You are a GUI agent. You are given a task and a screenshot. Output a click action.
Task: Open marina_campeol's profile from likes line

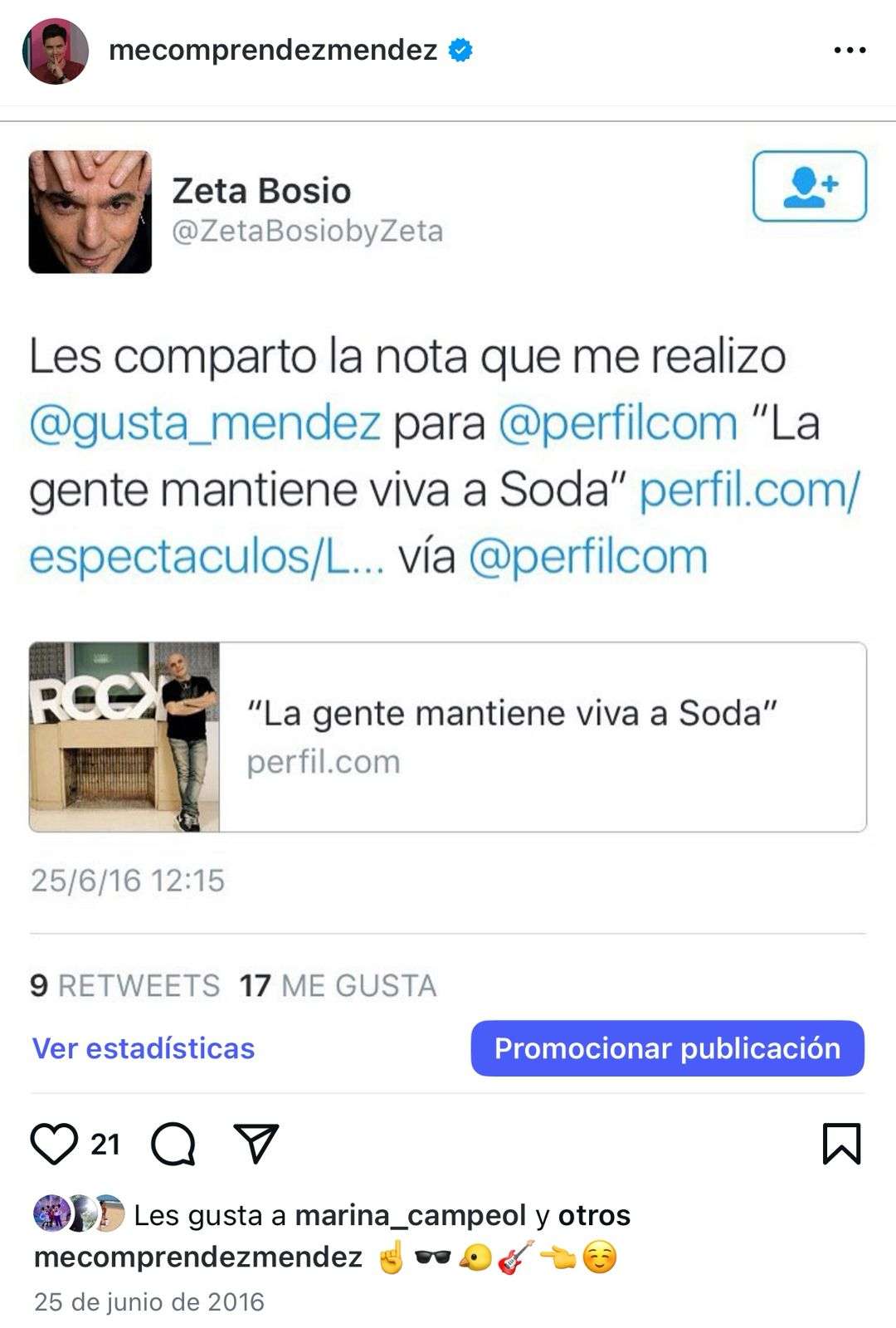pyautogui.click(x=410, y=1215)
